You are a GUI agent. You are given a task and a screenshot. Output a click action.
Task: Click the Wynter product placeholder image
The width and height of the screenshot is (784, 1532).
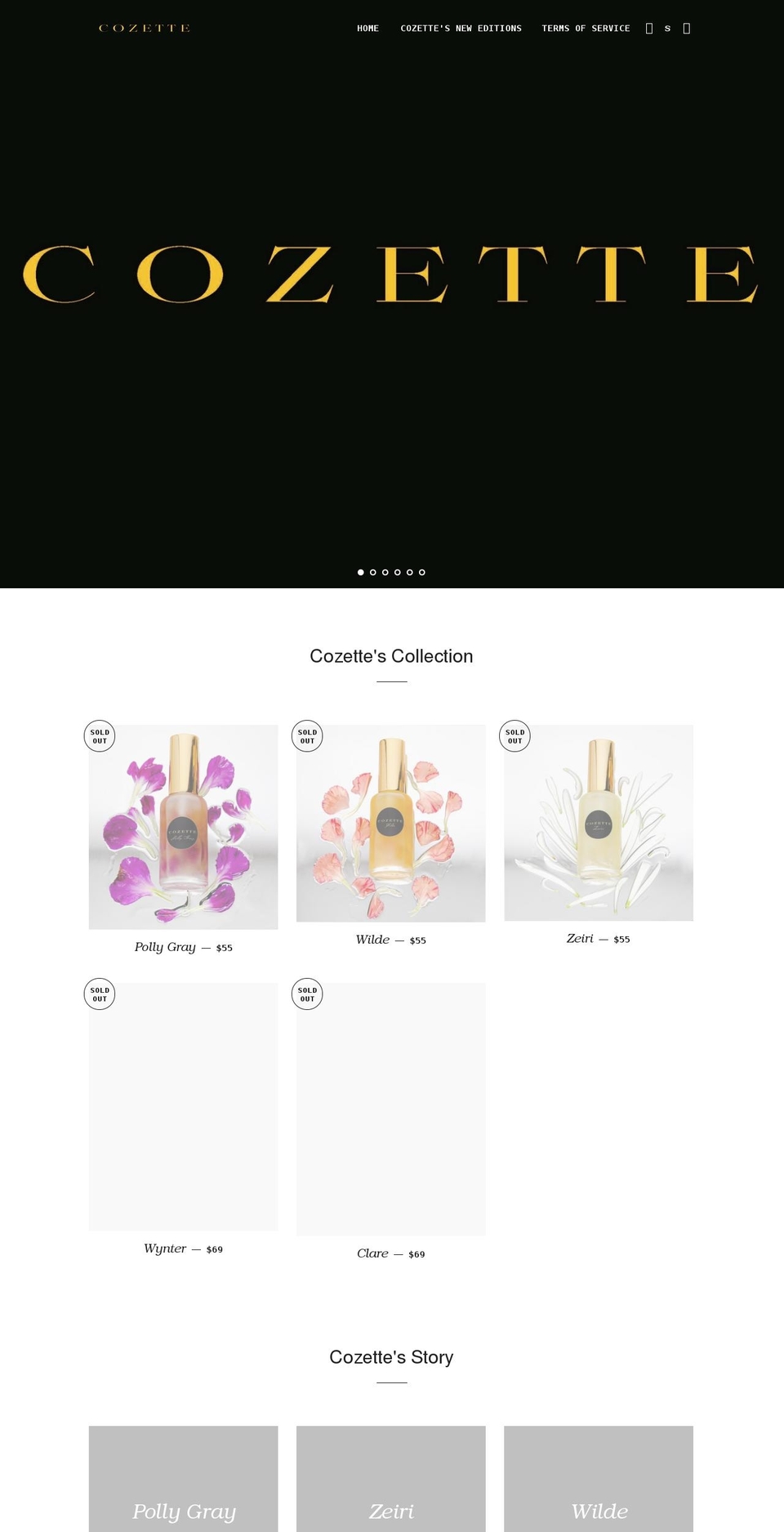coord(183,1105)
